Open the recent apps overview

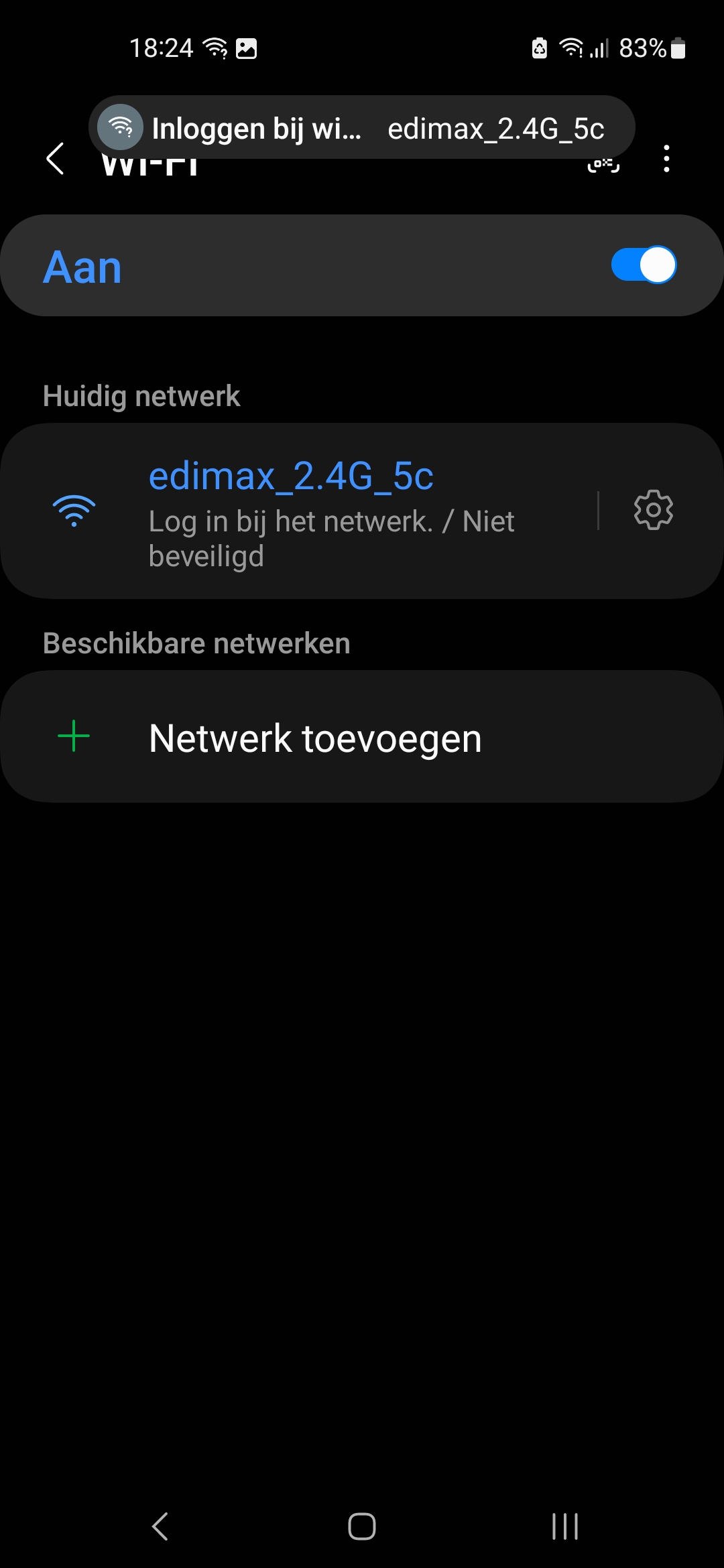tap(565, 1526)
